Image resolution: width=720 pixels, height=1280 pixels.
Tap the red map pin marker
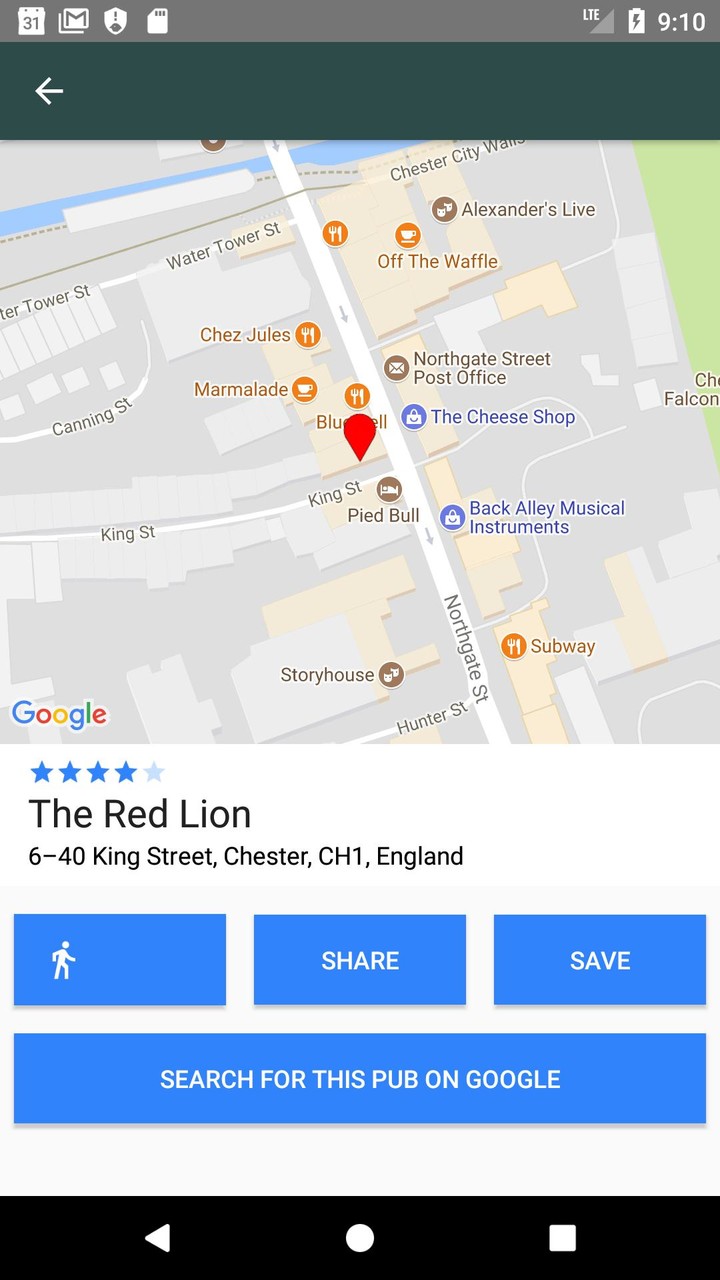[x=359, y=436]
